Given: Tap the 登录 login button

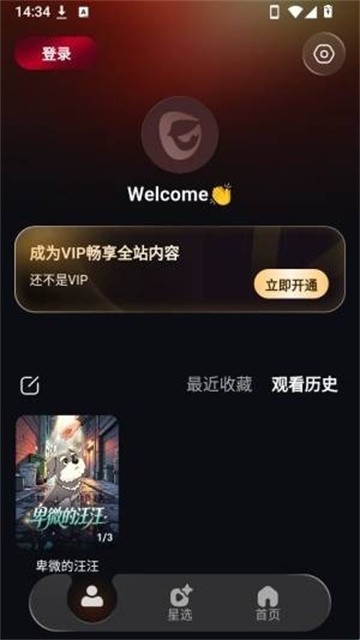Looking at the screenshot, I should pyautogui.click(x=56, y=53).
